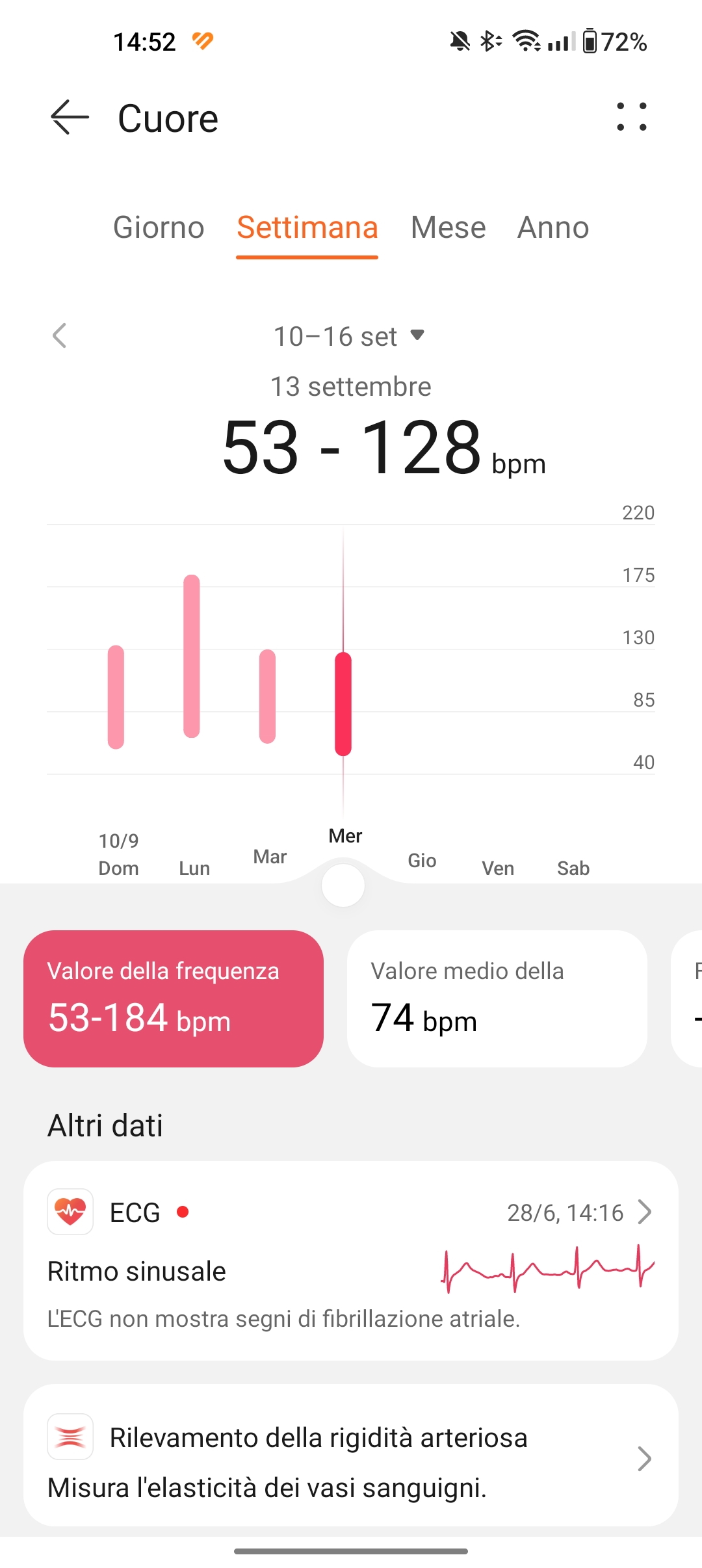The width and height of the screenshot is (702, 1568).
Task: Select Sunday's bar in the chart
Action: pyautogui.click(x=116, y=697)
